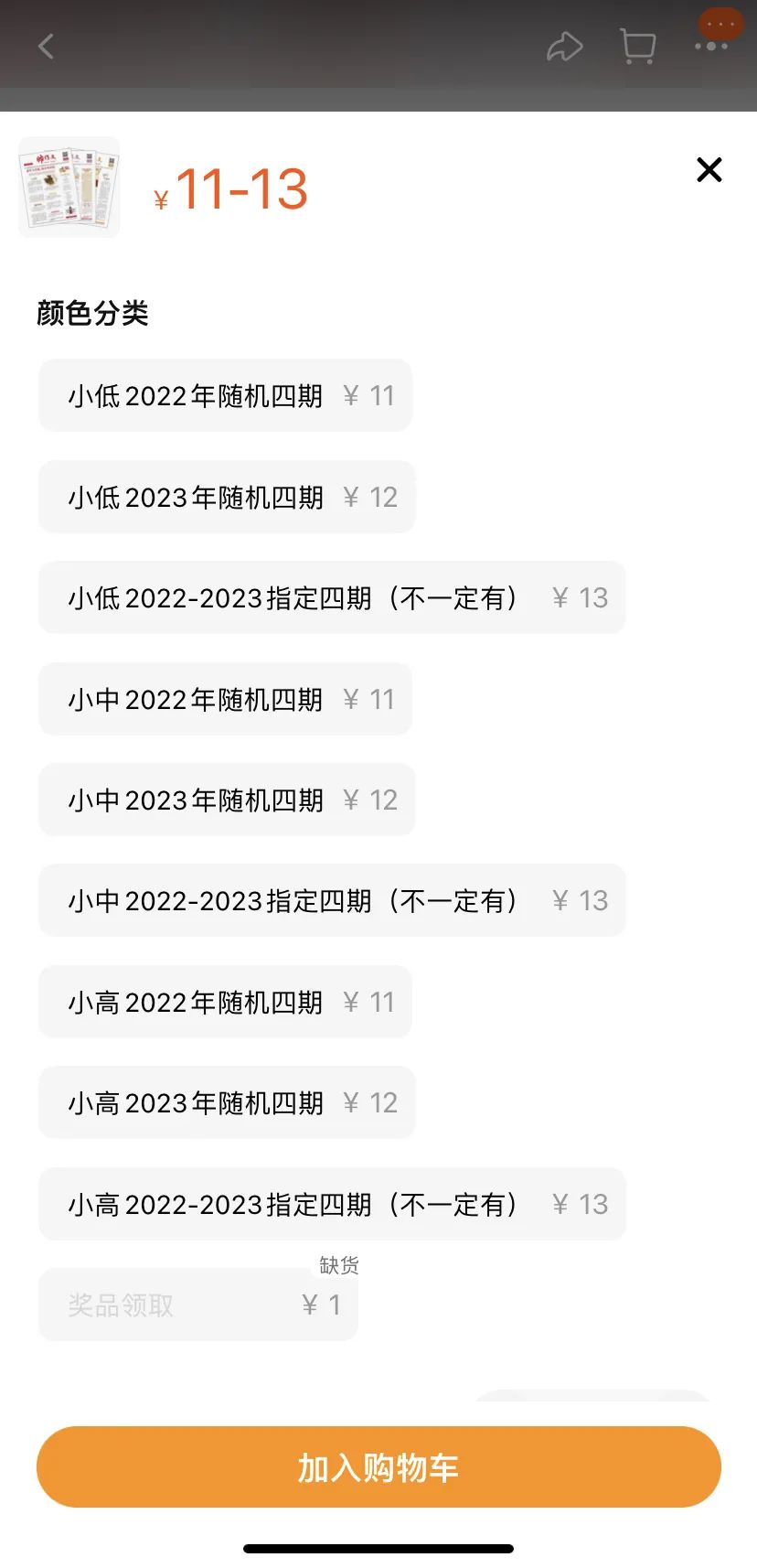Tap 加入购物车 to add to cart
757x1568 pixels.
coord(378,1466)
